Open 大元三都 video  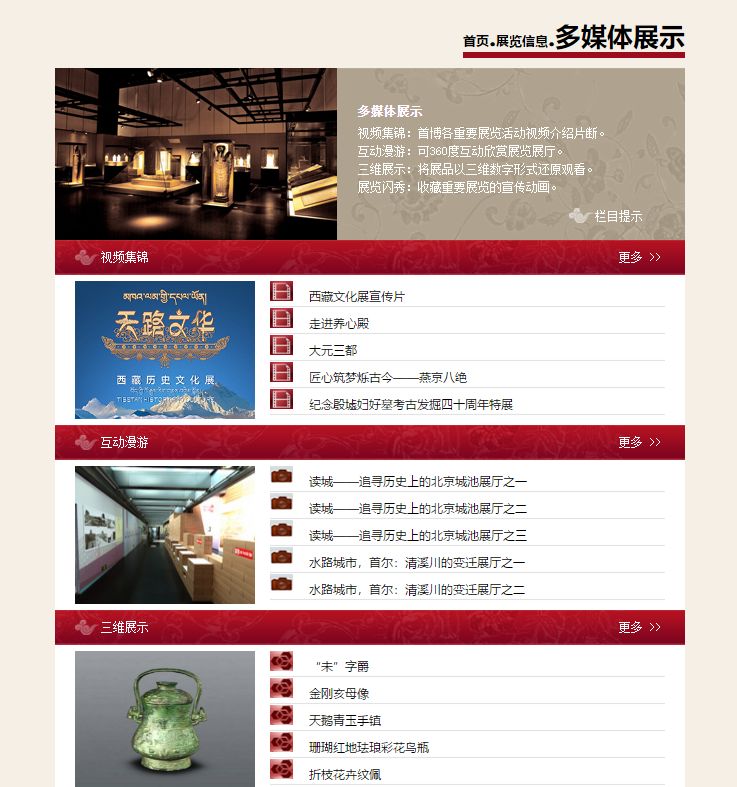coord(333,351)
